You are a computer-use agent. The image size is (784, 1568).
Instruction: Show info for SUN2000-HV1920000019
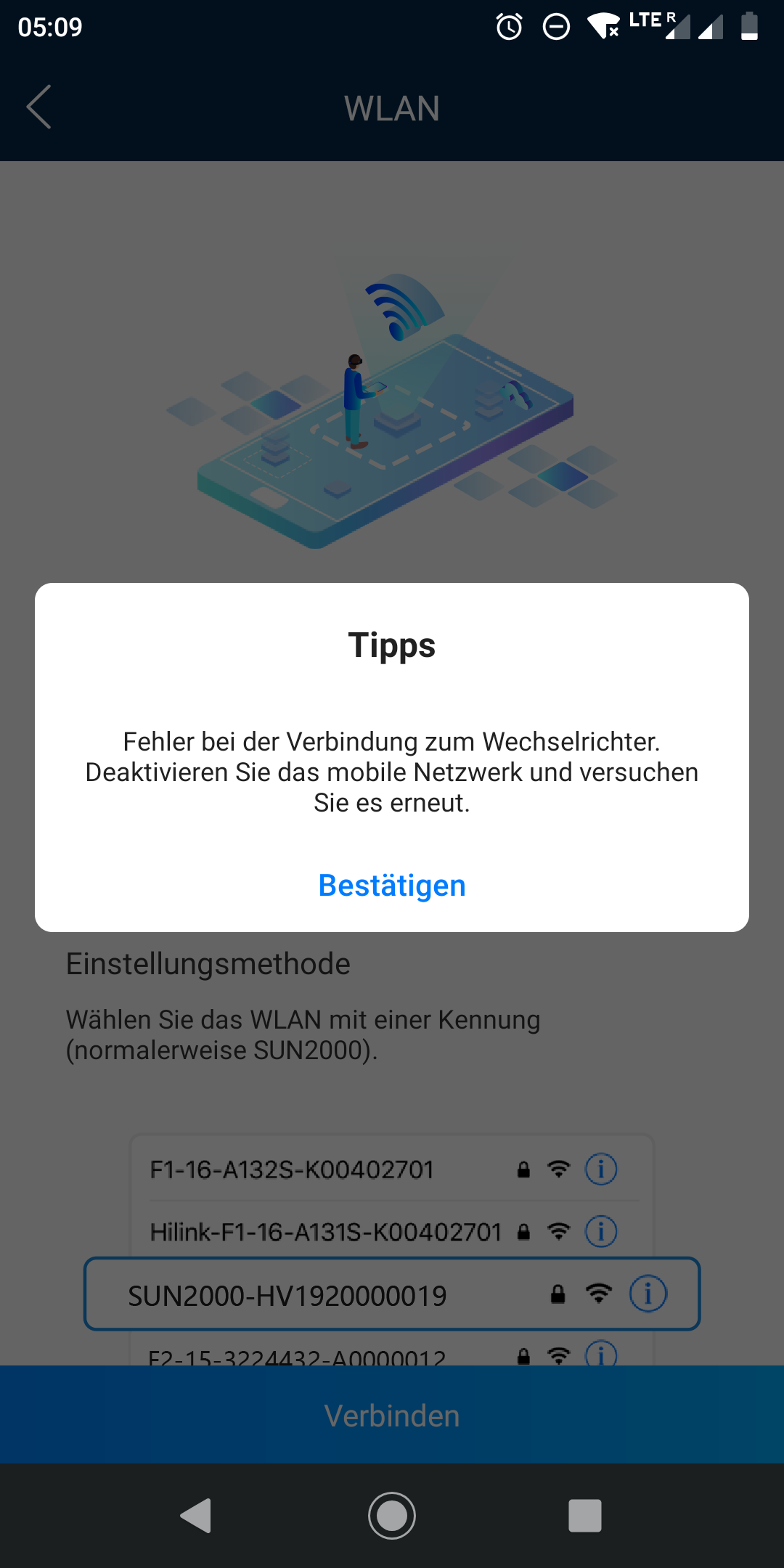648,1294
